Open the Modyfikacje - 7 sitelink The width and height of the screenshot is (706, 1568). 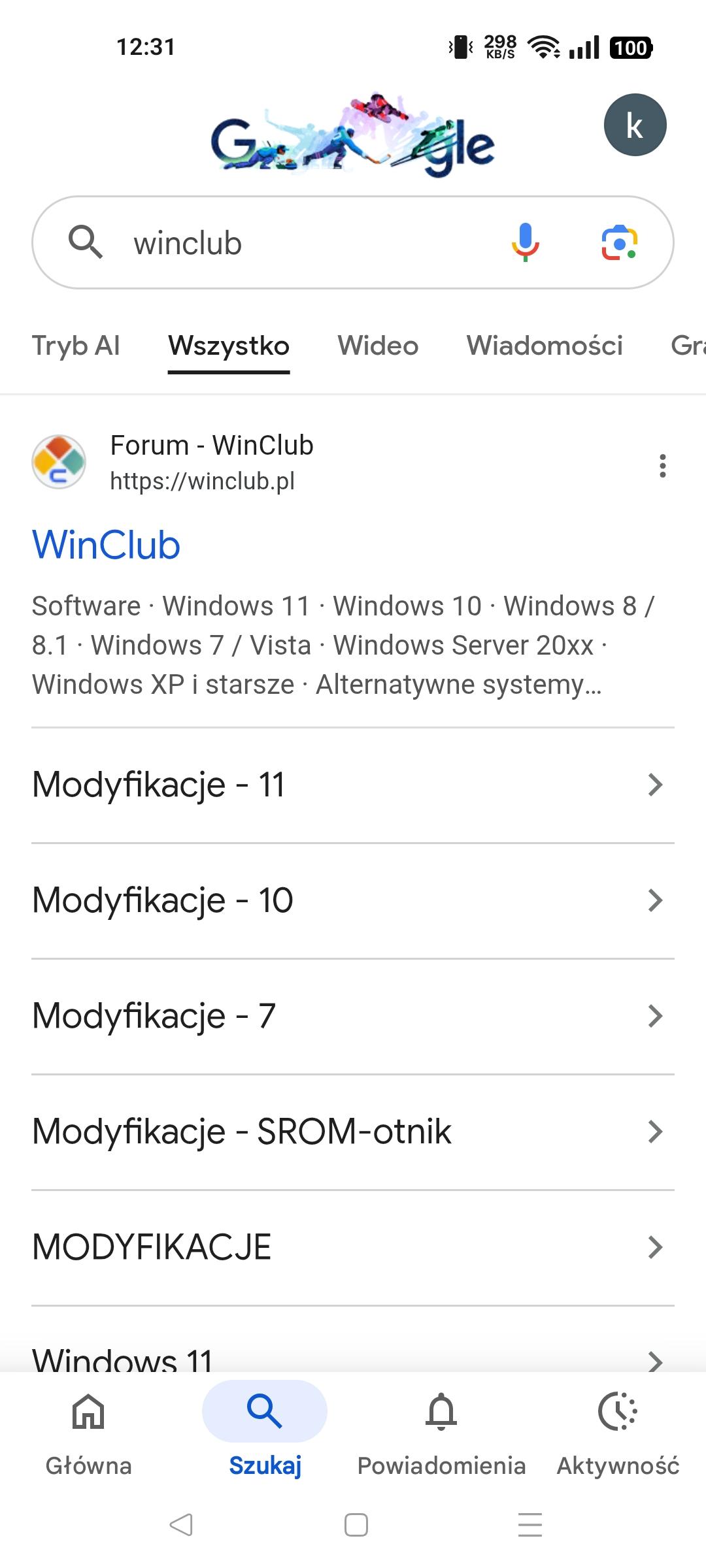tap(346, 1016)
